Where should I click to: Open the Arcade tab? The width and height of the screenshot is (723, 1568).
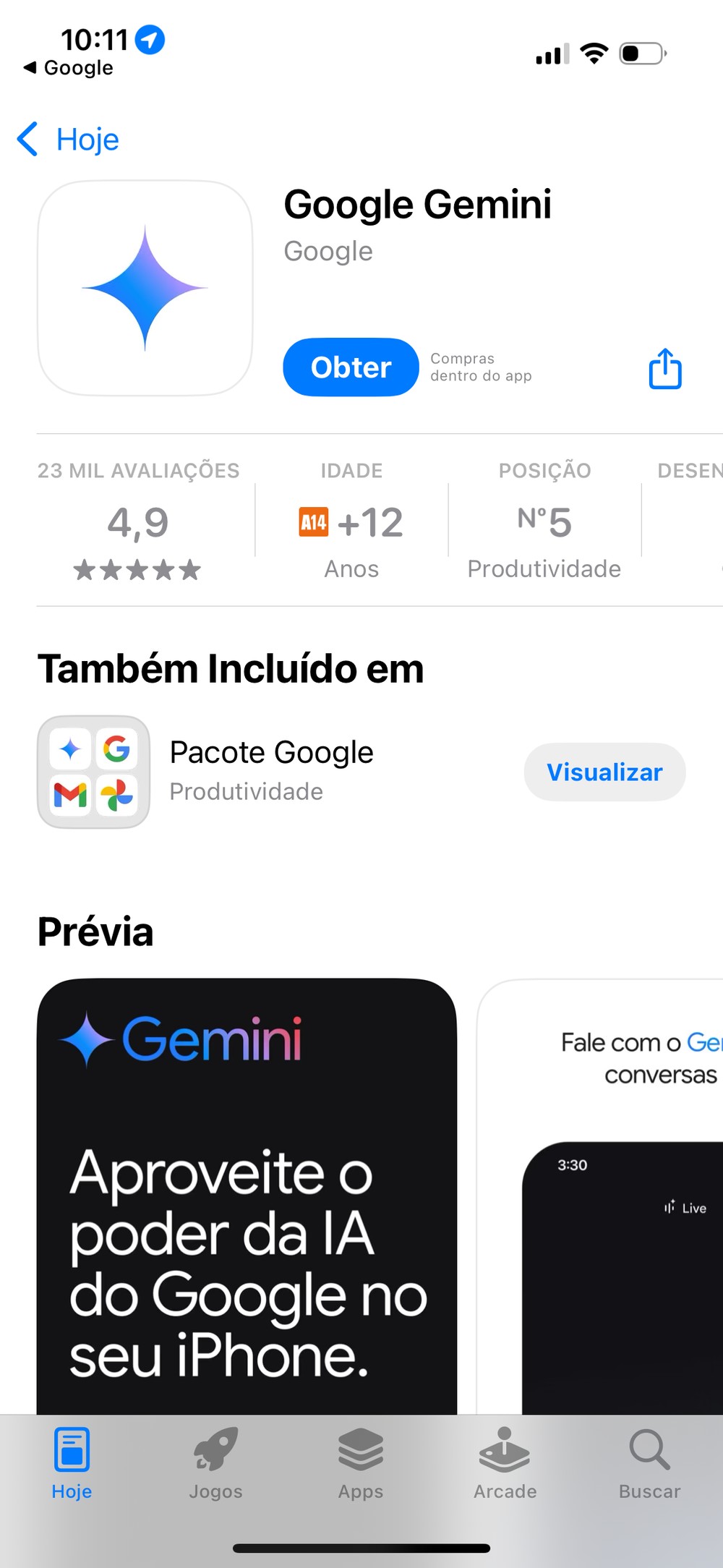pyautogui.click(x=505, y=1462)
